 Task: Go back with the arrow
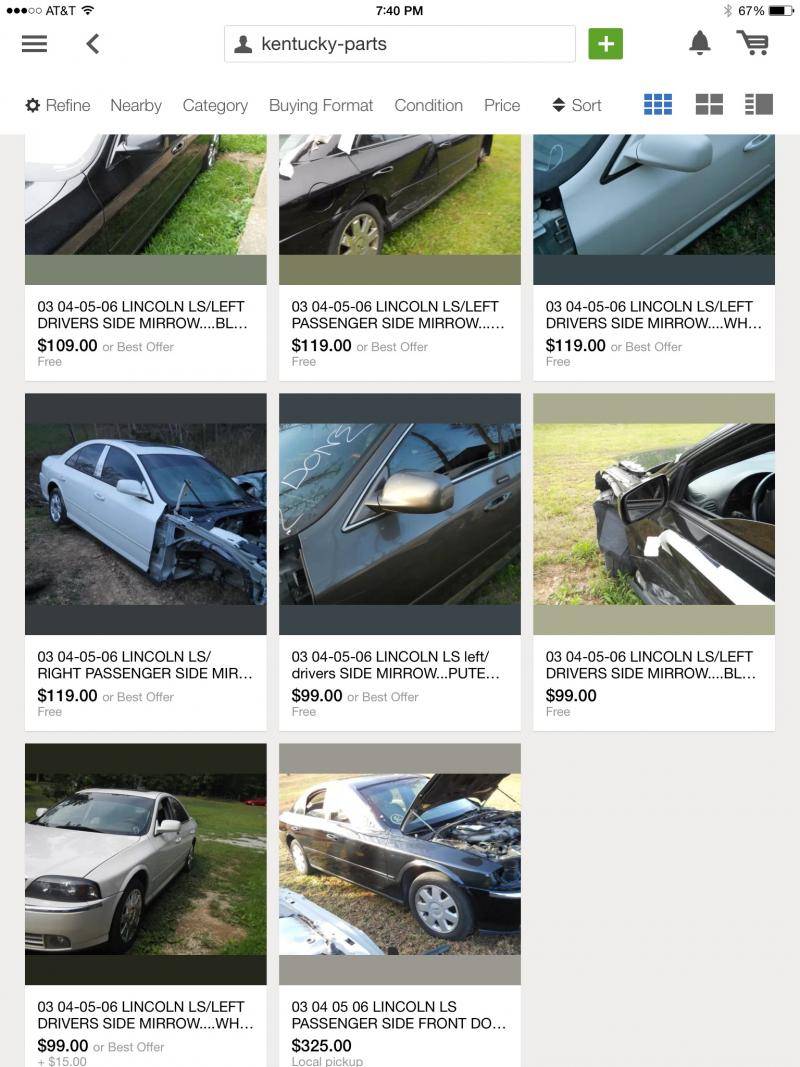pos(93,44)
